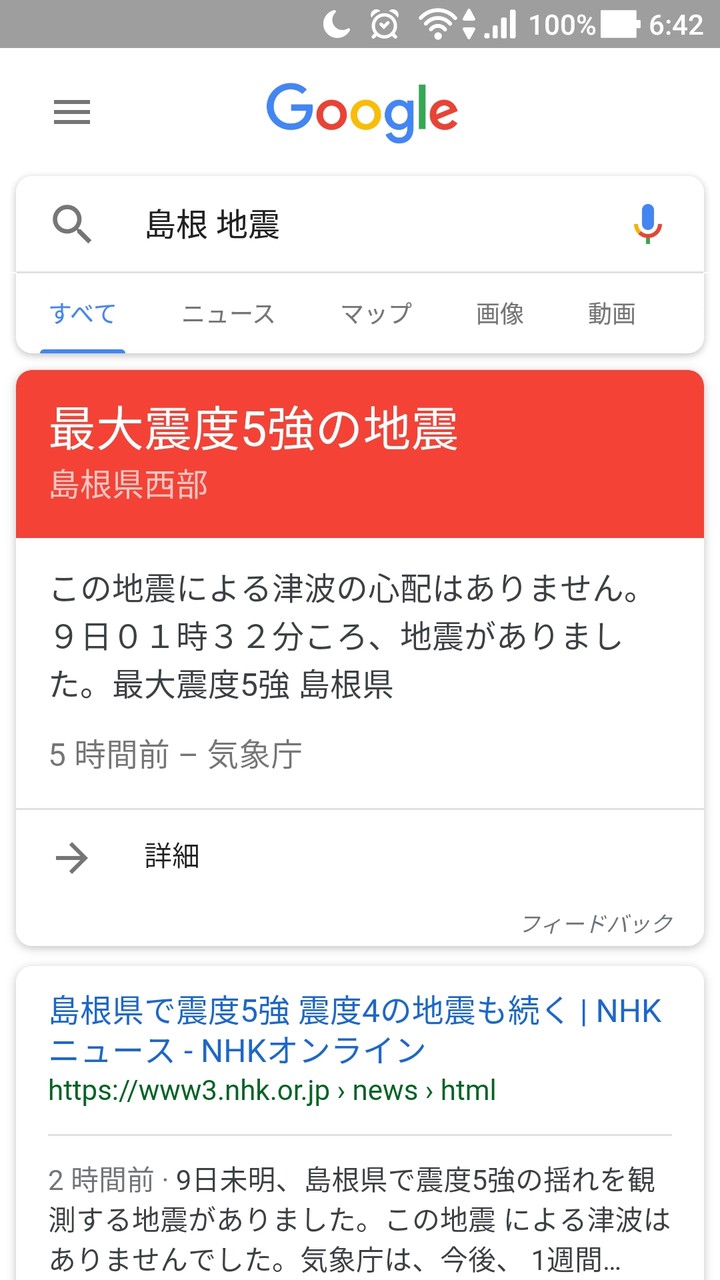Tap the Google logo to go home

pos(362,112)
